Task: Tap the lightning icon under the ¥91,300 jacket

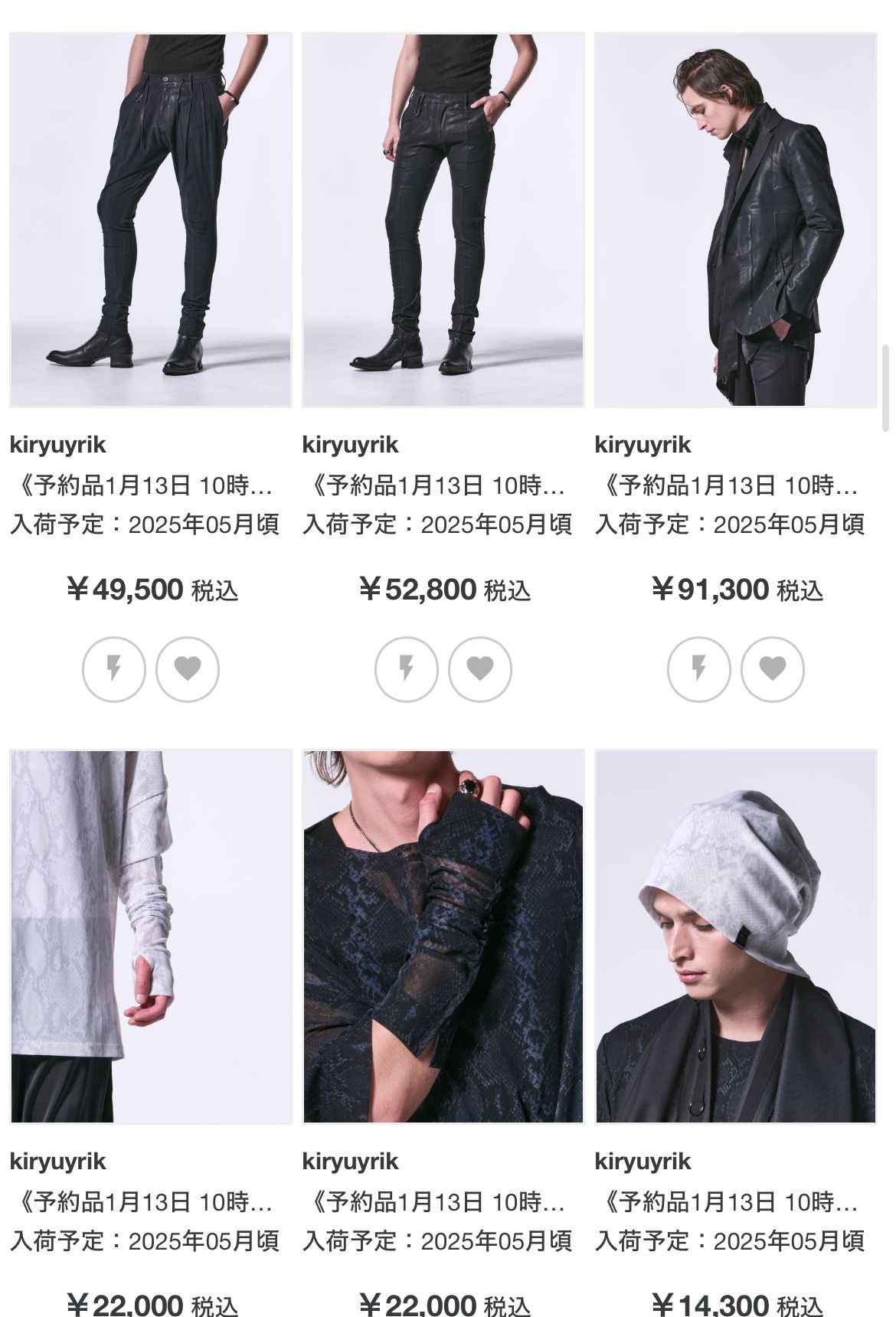Action: [698, 669]
